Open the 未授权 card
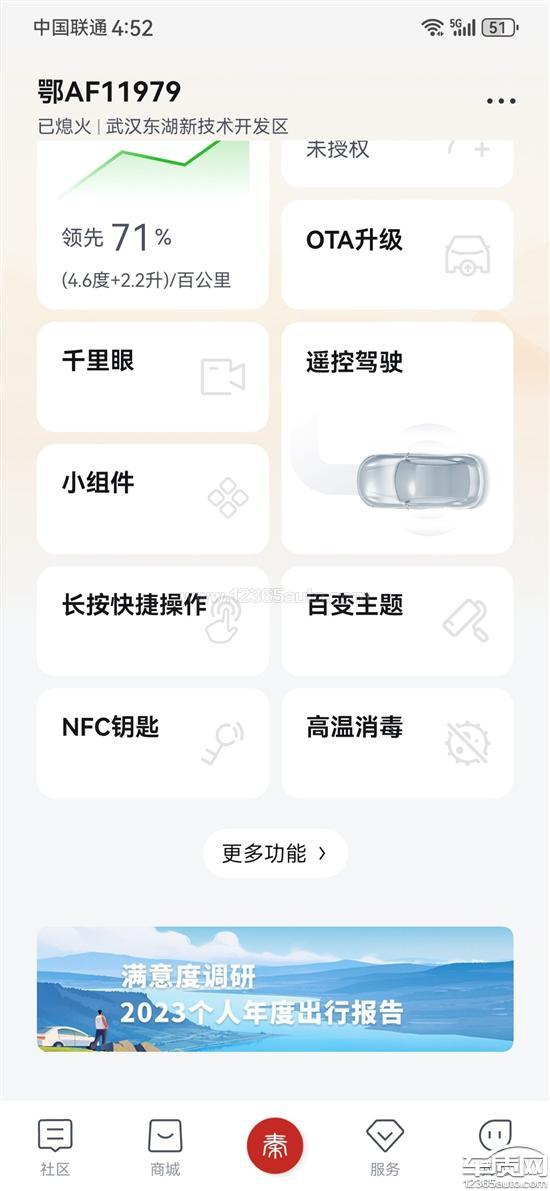Viewport: 550px width, 1191px height. click(397, 163)
